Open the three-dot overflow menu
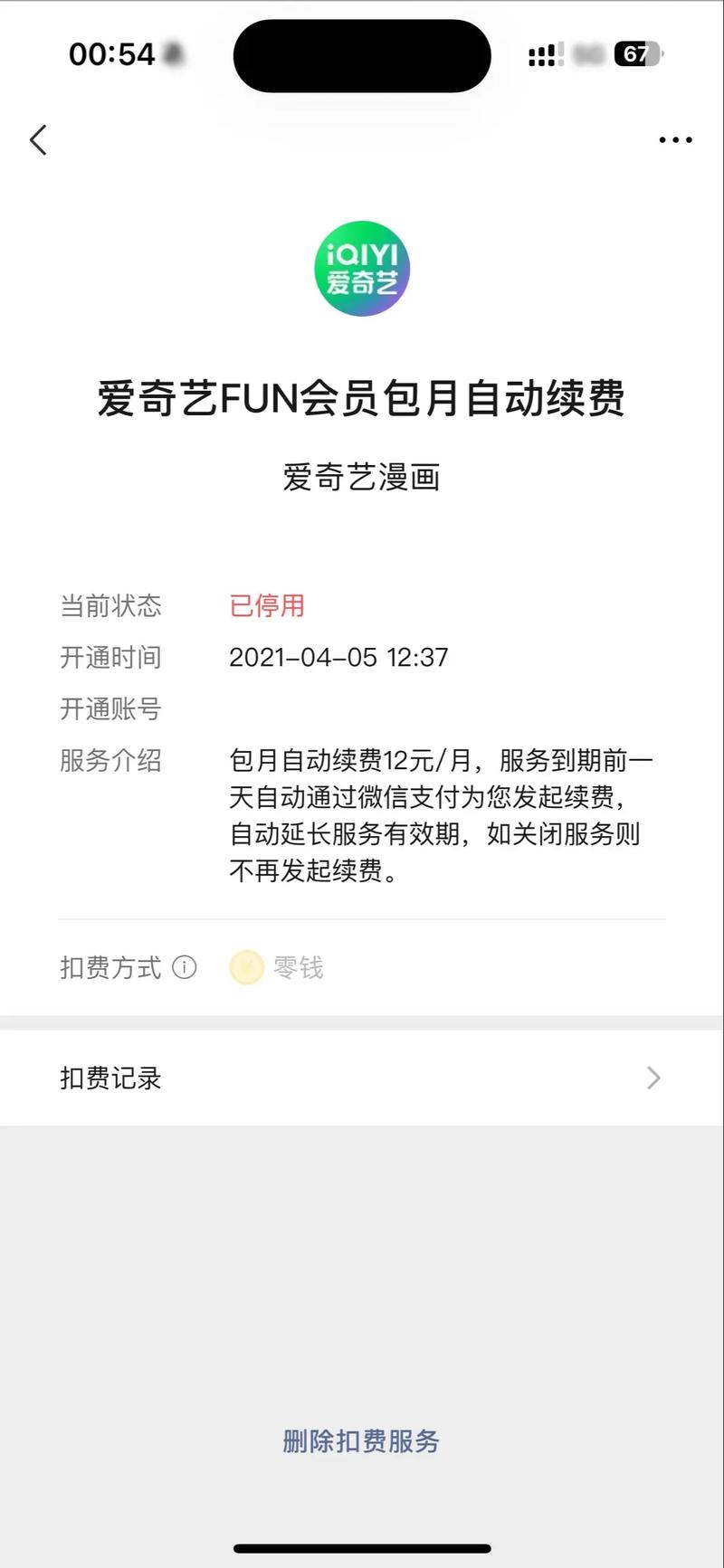724x1568 pixels. (675, 140)
